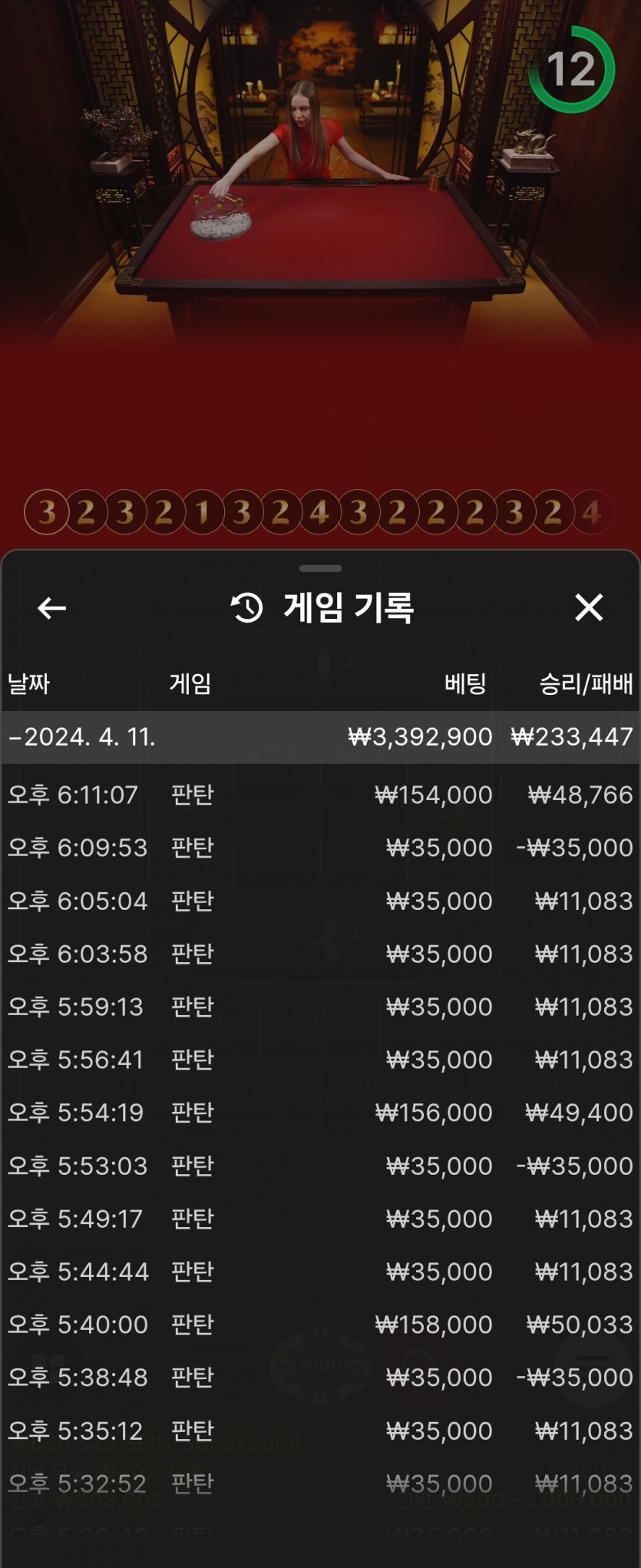Open the 오후 5:35:12 판탄 record
Image resolution: width=641 pixels, height=1568 pixels.
(x=320, y=1431)
